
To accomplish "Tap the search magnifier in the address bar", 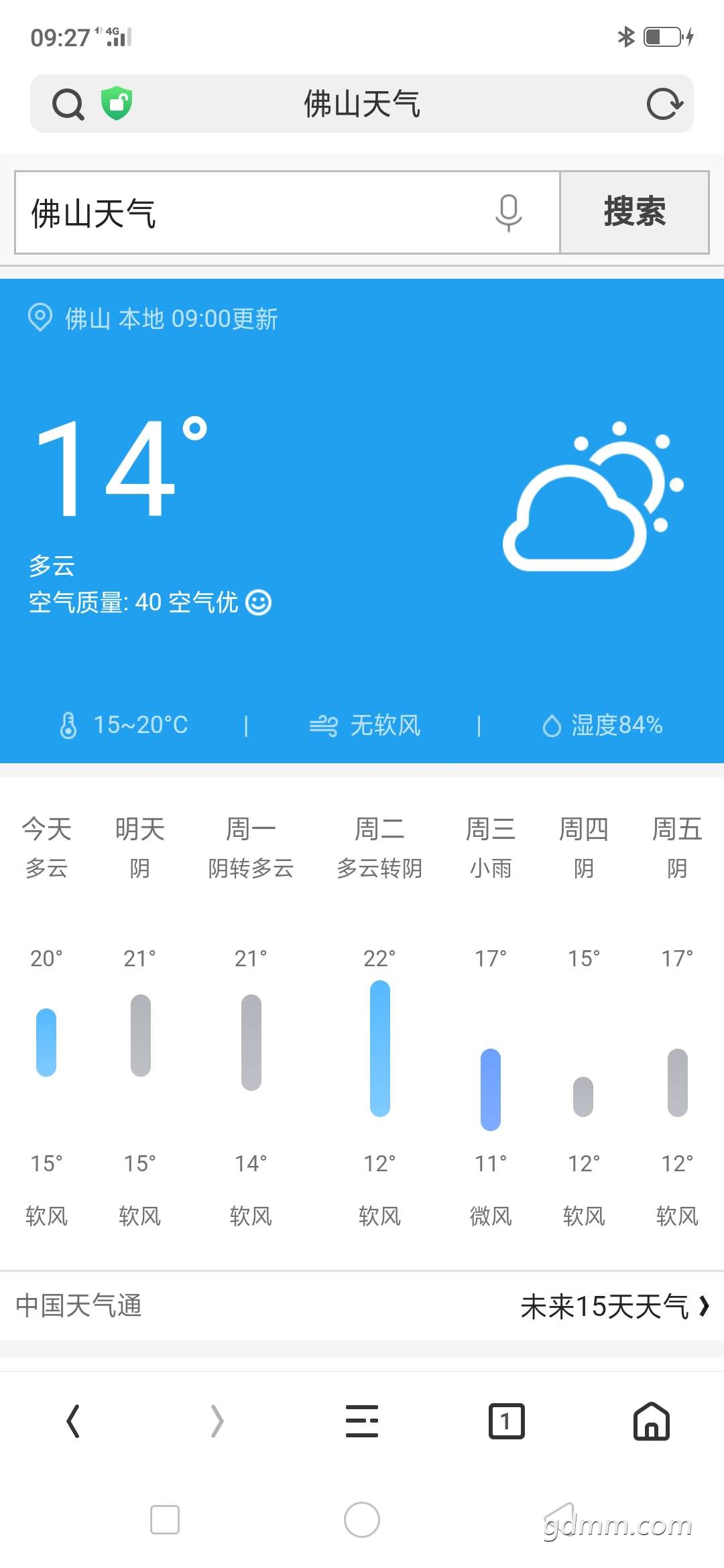I will [x=68, y=105].
